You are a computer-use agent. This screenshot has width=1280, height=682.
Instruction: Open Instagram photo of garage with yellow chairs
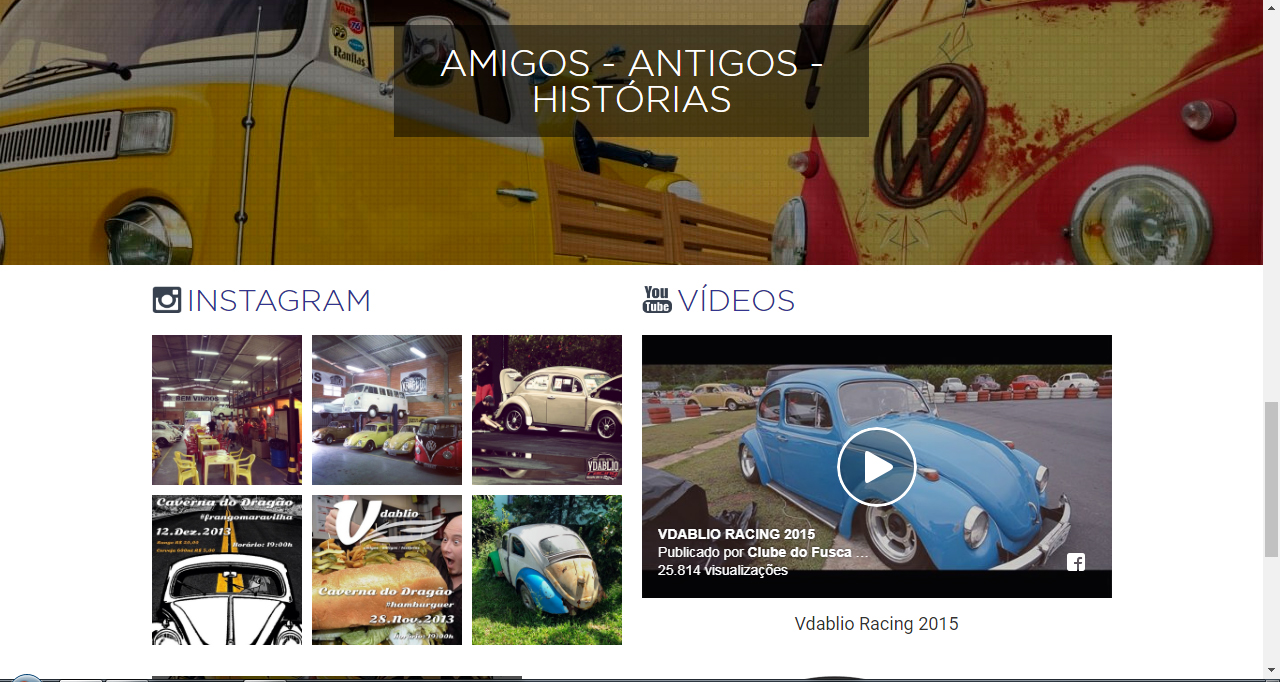pyautogui.click(x=227, y=410)
